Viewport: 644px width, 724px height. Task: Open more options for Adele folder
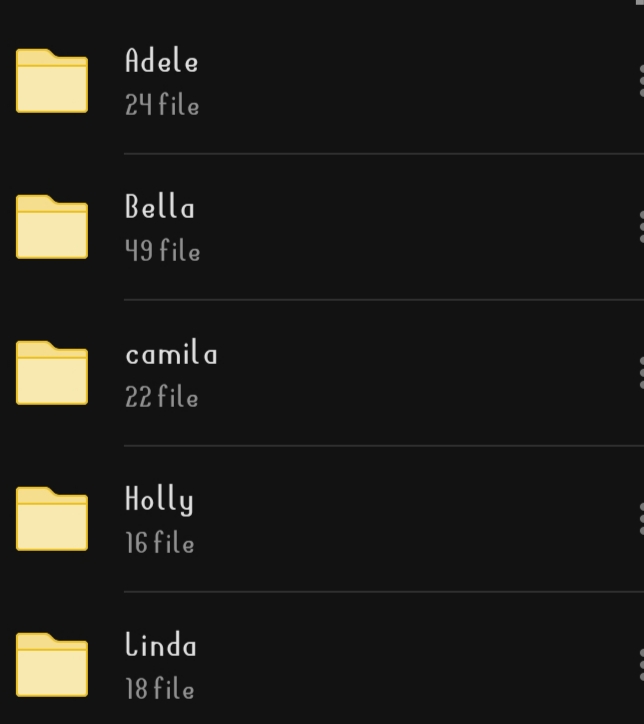coord(640,80)
